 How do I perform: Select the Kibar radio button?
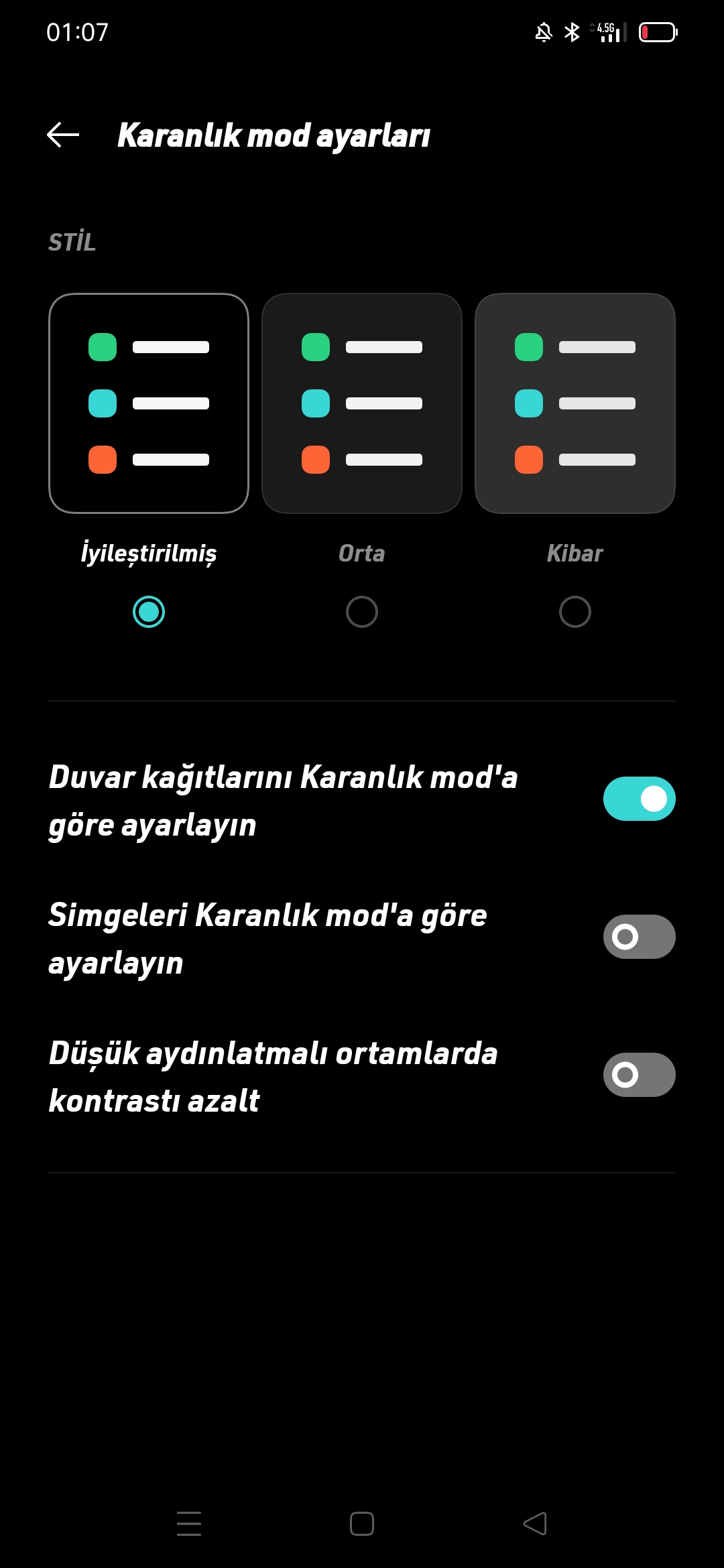575,612
